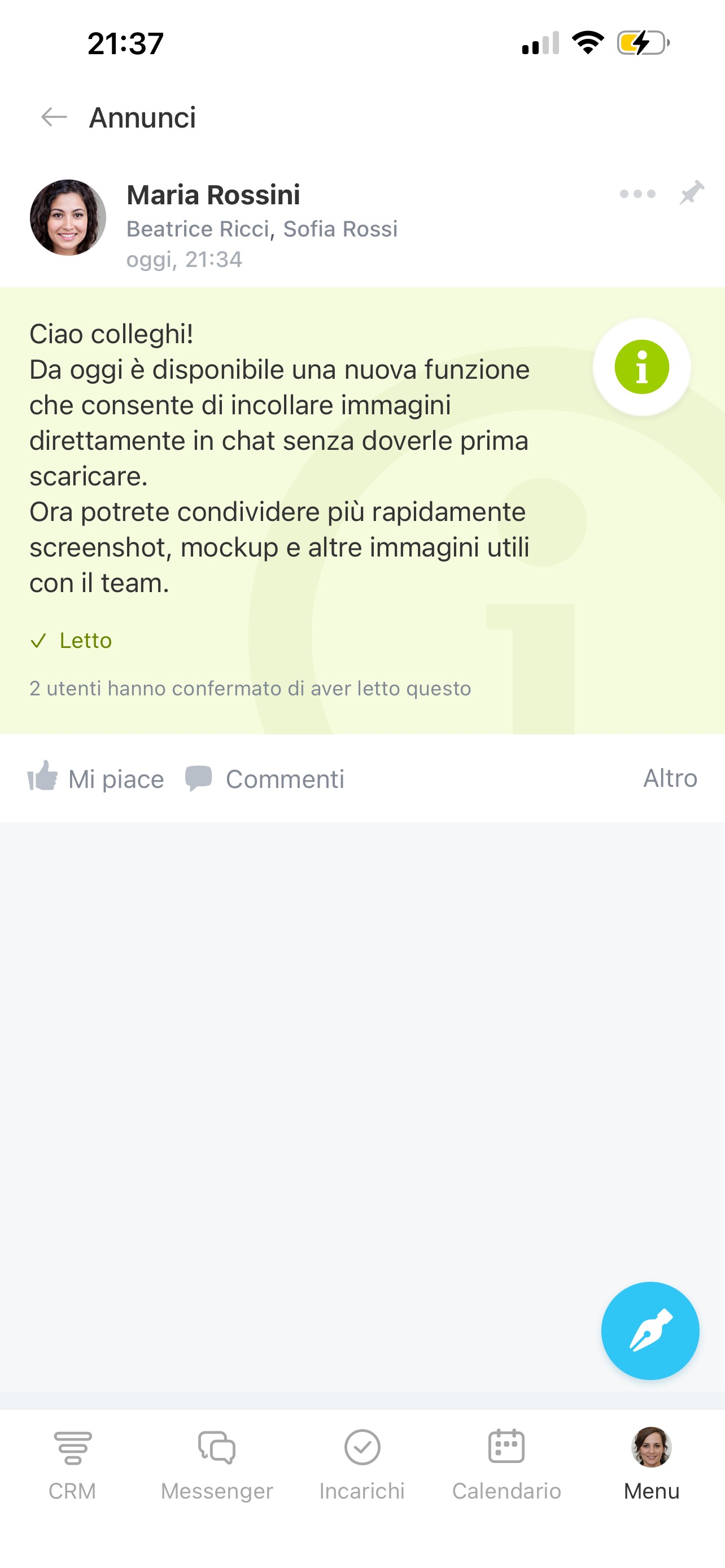Go back from the Annunci screen
This screenshot has width=725, height=1568.
54,117
